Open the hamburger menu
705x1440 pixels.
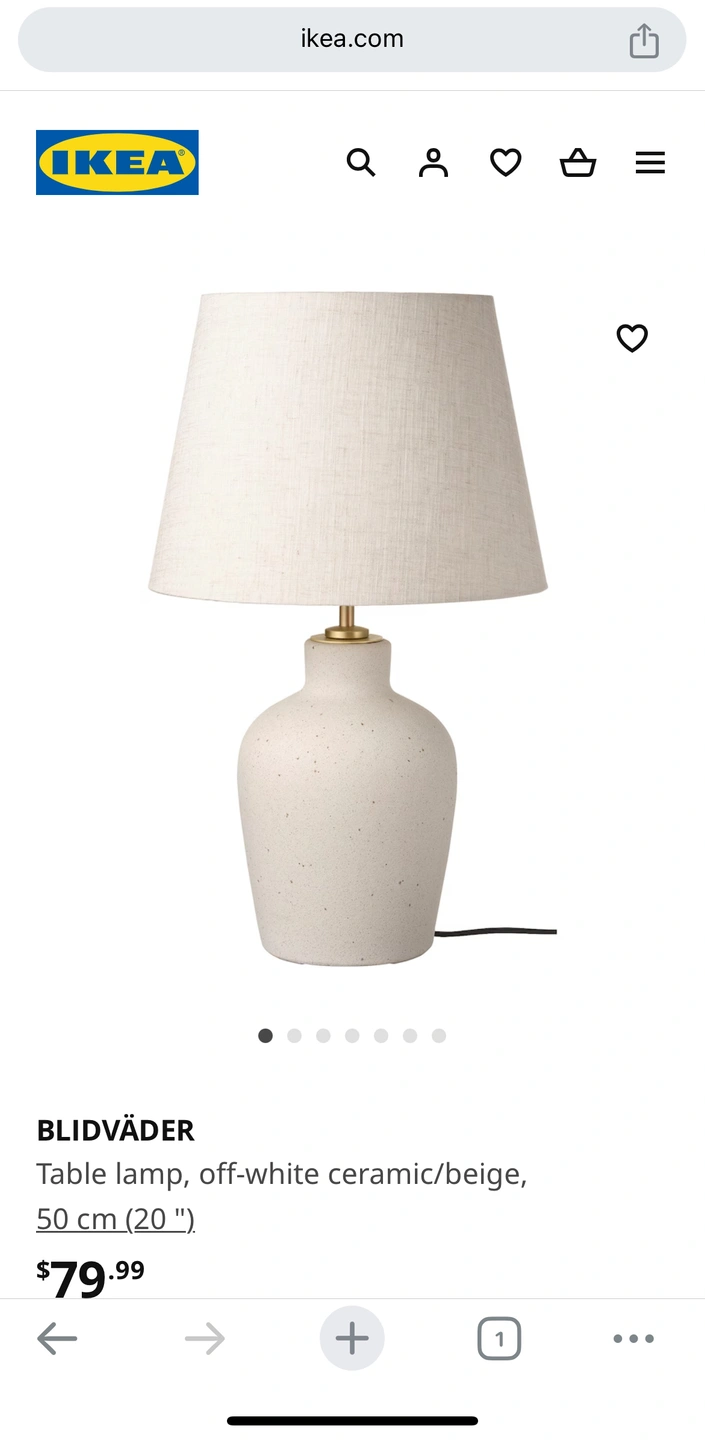[x=650, y=162]
